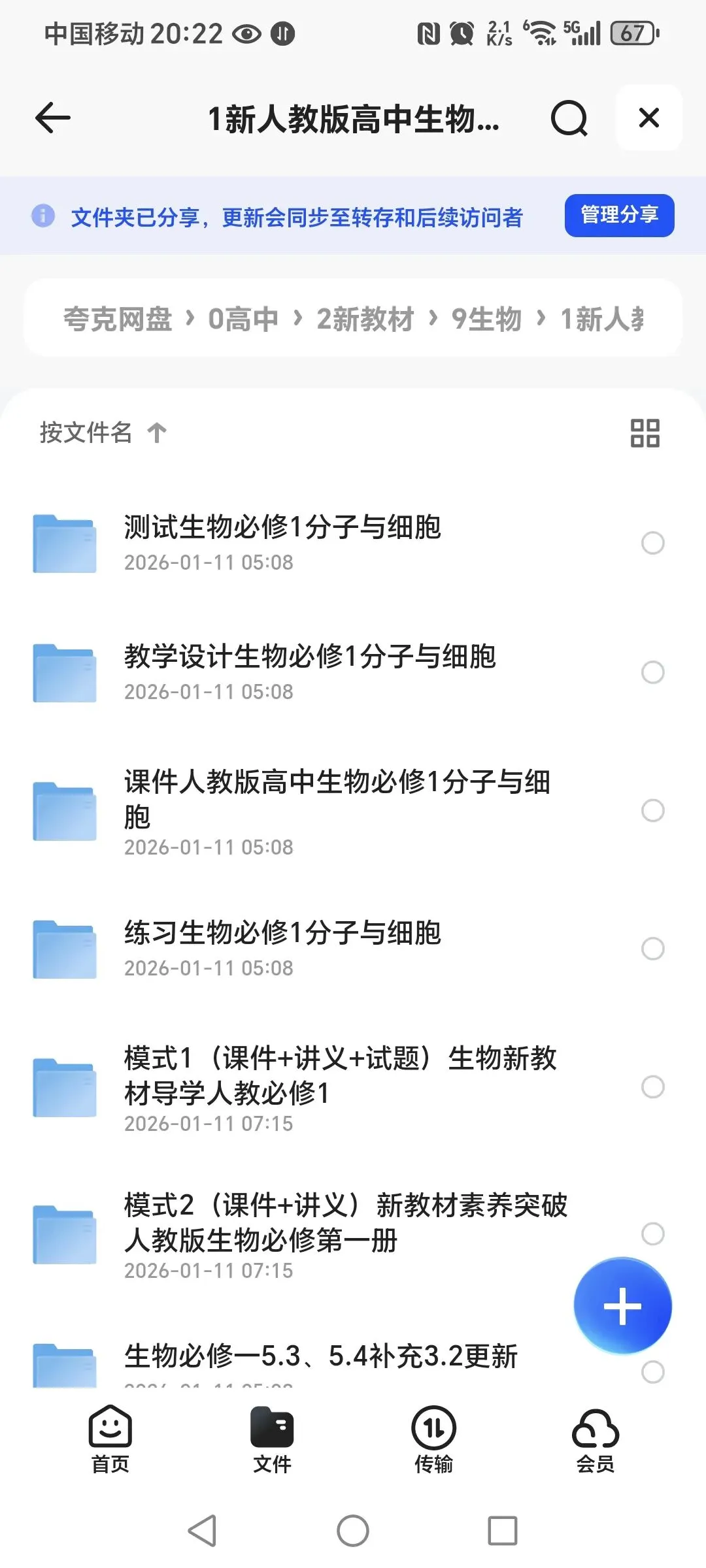Switch to grid view layout

point(645,433)
